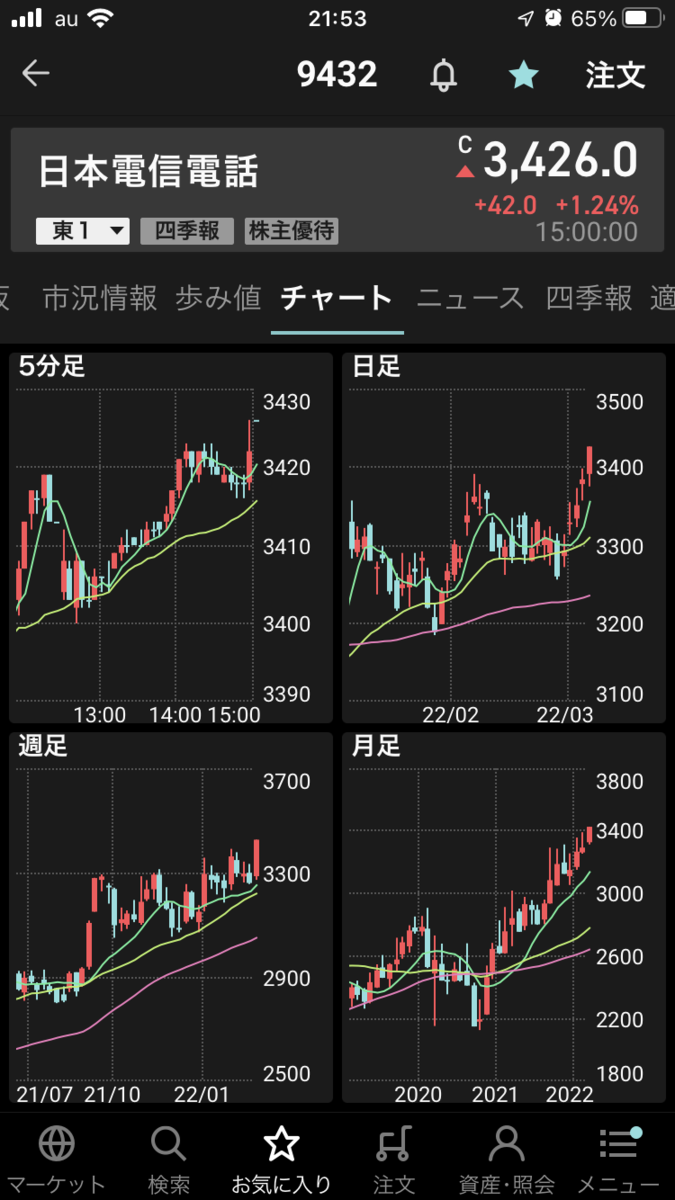Switch to the 歩み値 tab

click(218, 298)
